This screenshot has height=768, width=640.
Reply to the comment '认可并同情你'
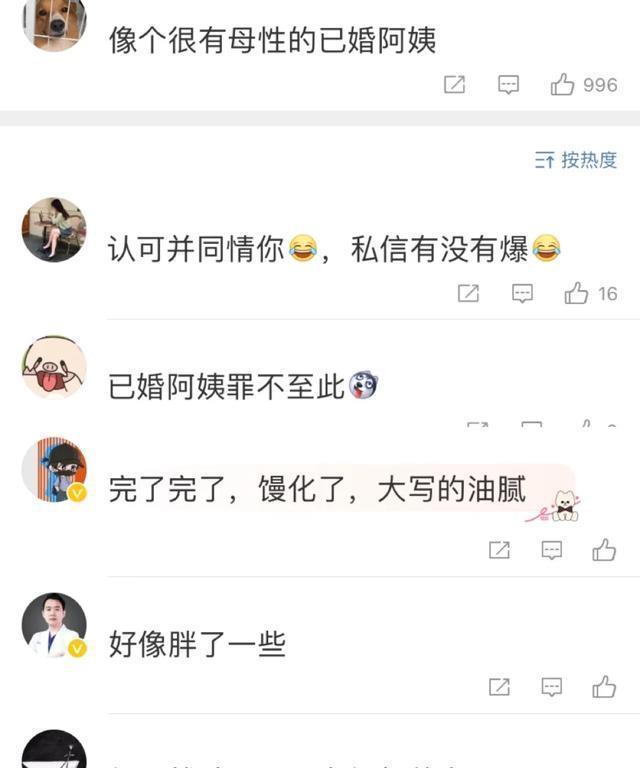pyautogui.click(x=522, y=293)
